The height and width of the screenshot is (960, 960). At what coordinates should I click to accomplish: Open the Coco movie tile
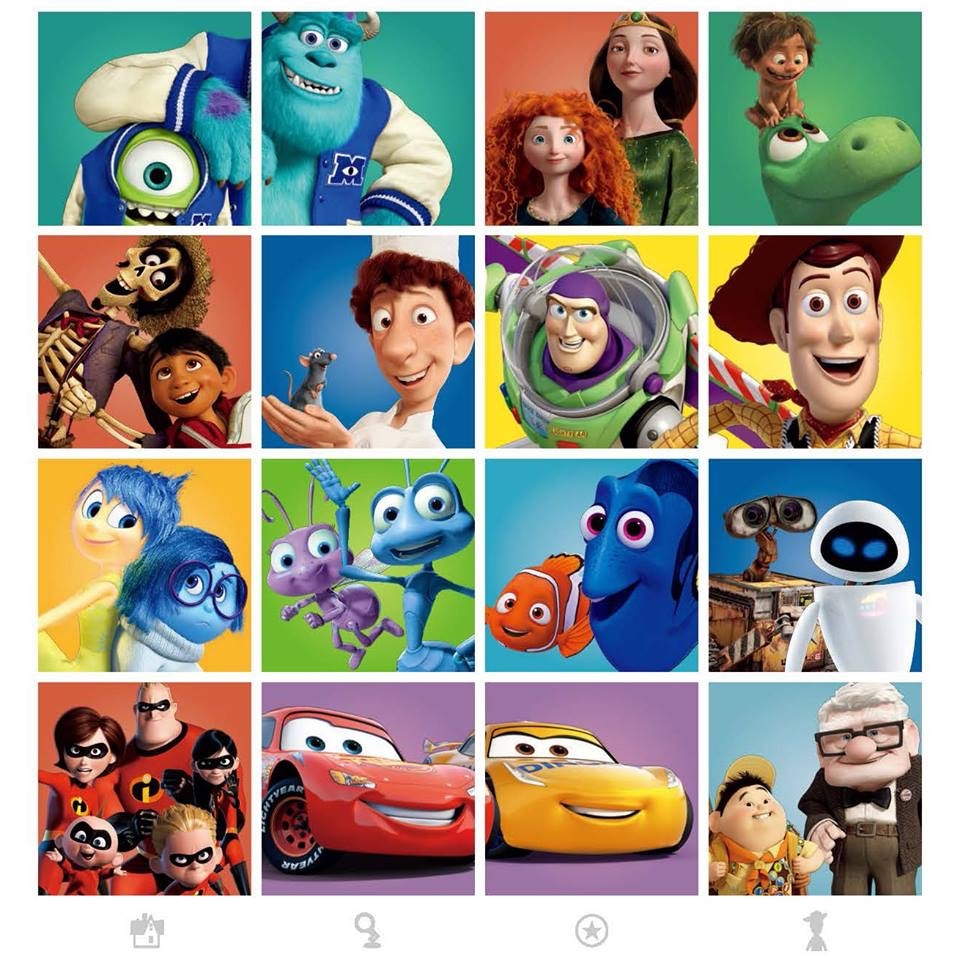(x=145, y=342)
